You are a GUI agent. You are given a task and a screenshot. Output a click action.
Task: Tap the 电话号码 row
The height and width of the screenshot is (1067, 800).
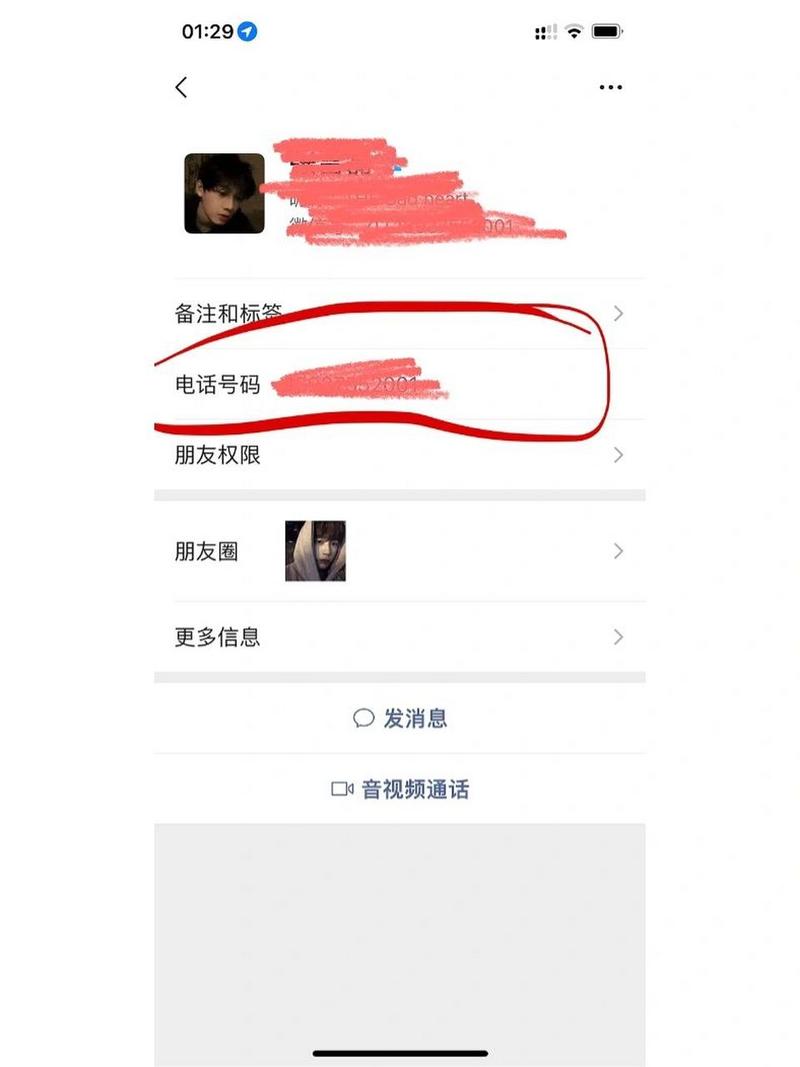(x=400, y=384)
